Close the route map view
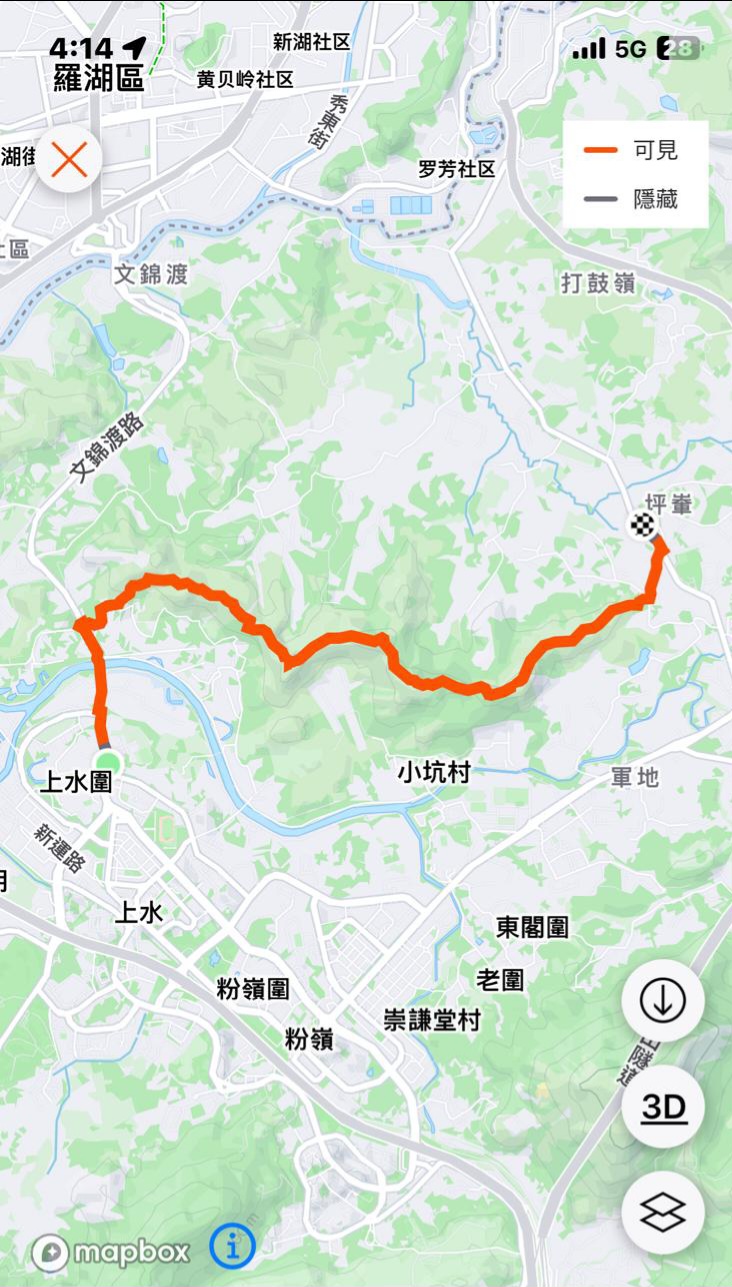This screenshot has height=1287, width=732. point(69,160)
